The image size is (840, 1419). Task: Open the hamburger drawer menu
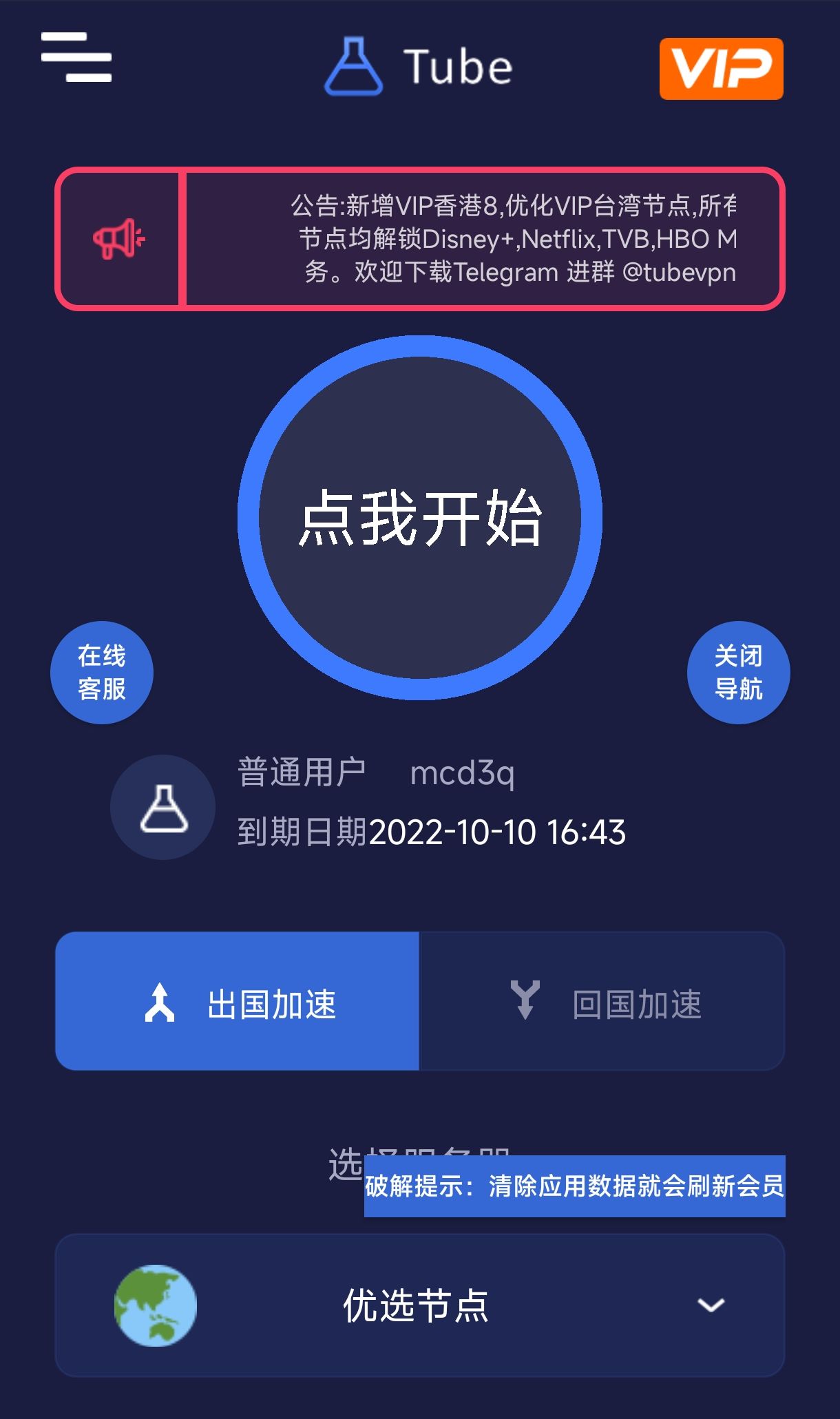point(76,58)
